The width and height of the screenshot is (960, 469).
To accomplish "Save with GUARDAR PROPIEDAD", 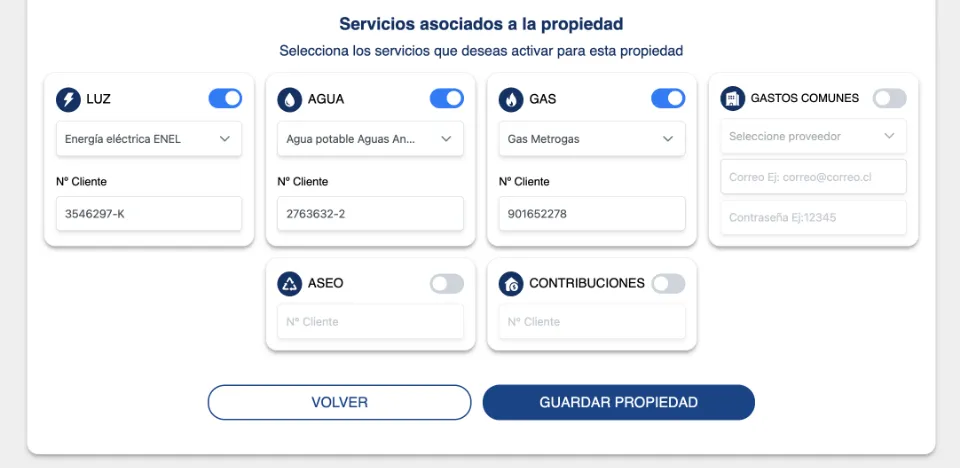I will (618, 402).
